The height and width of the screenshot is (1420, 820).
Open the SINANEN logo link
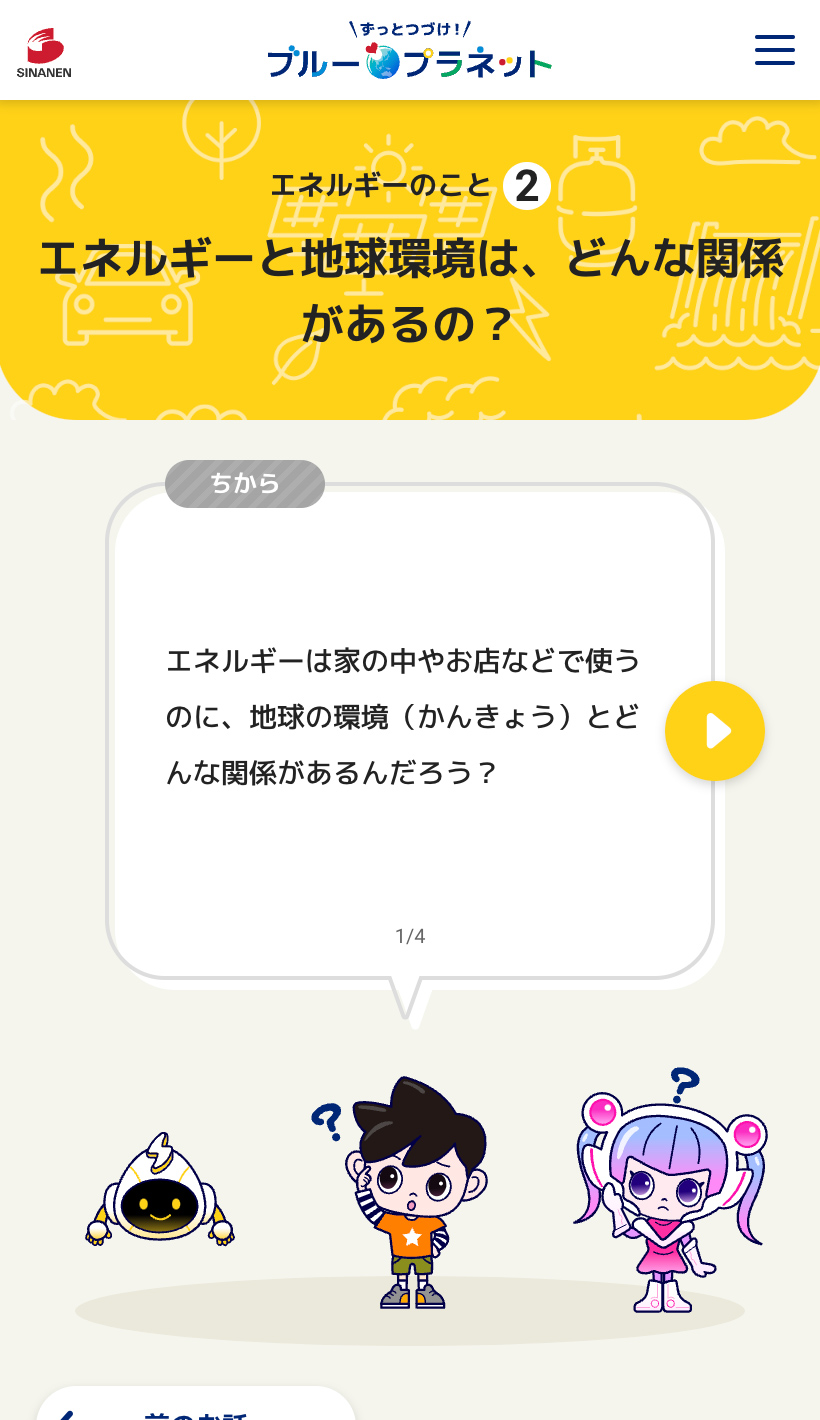pos(44,53)
